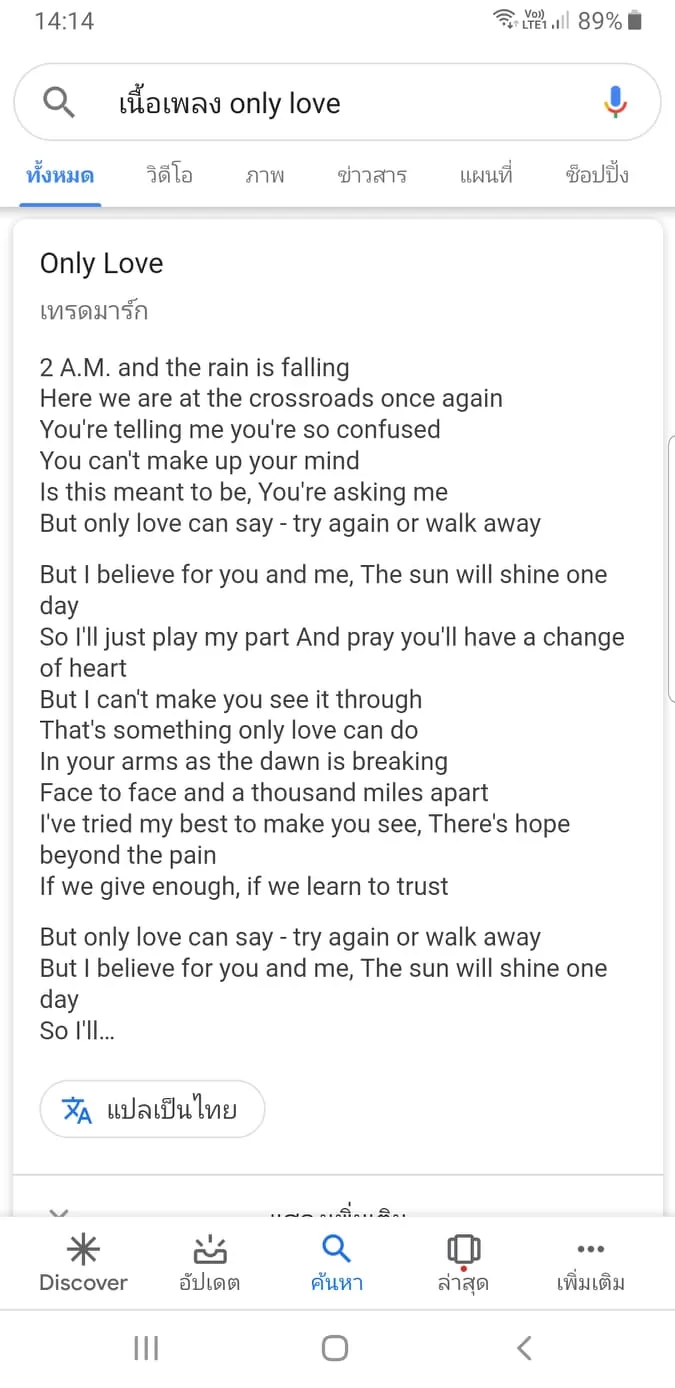Go to the home screen
This screenshot has height=1388, width=675.
pyautogui.click(x=335, y=1348)
